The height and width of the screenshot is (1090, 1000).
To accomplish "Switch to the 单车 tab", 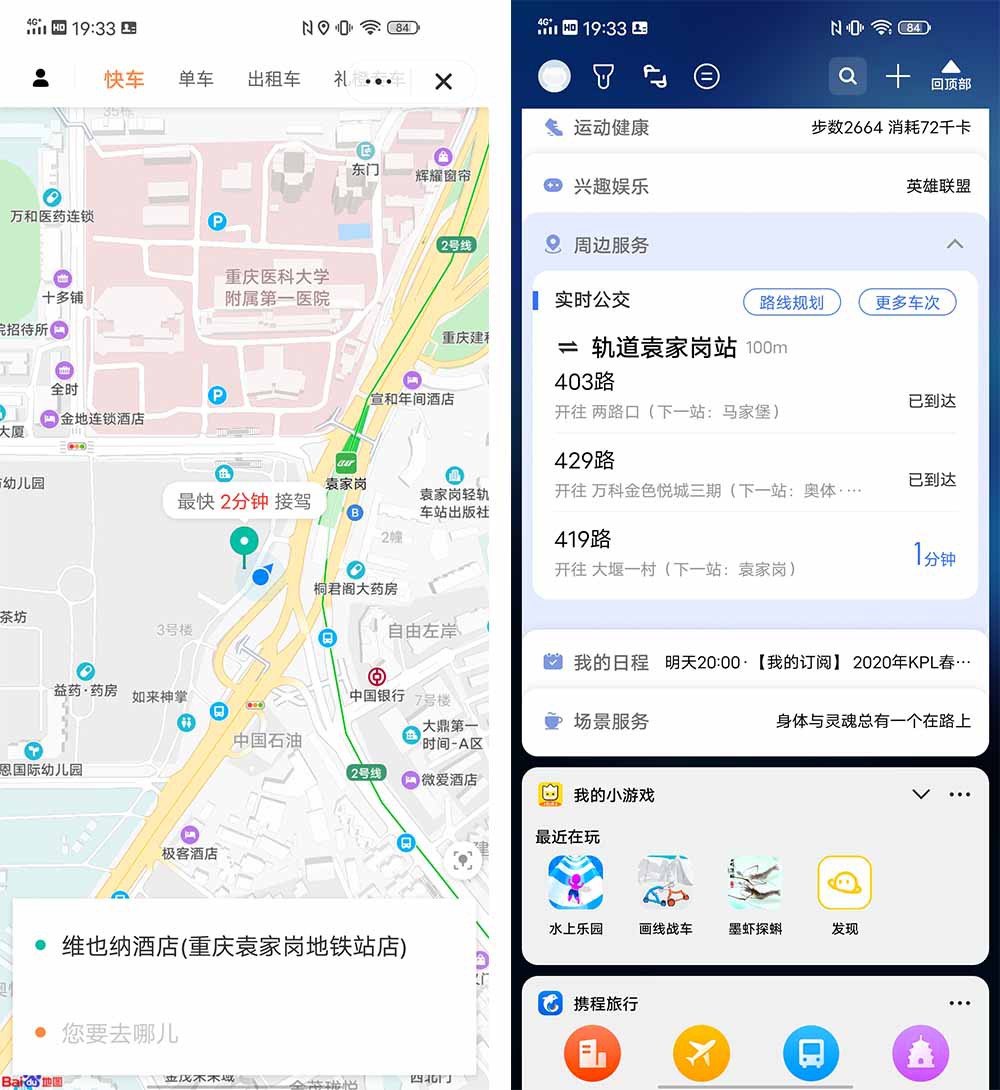I will click(x=195, y=79).
